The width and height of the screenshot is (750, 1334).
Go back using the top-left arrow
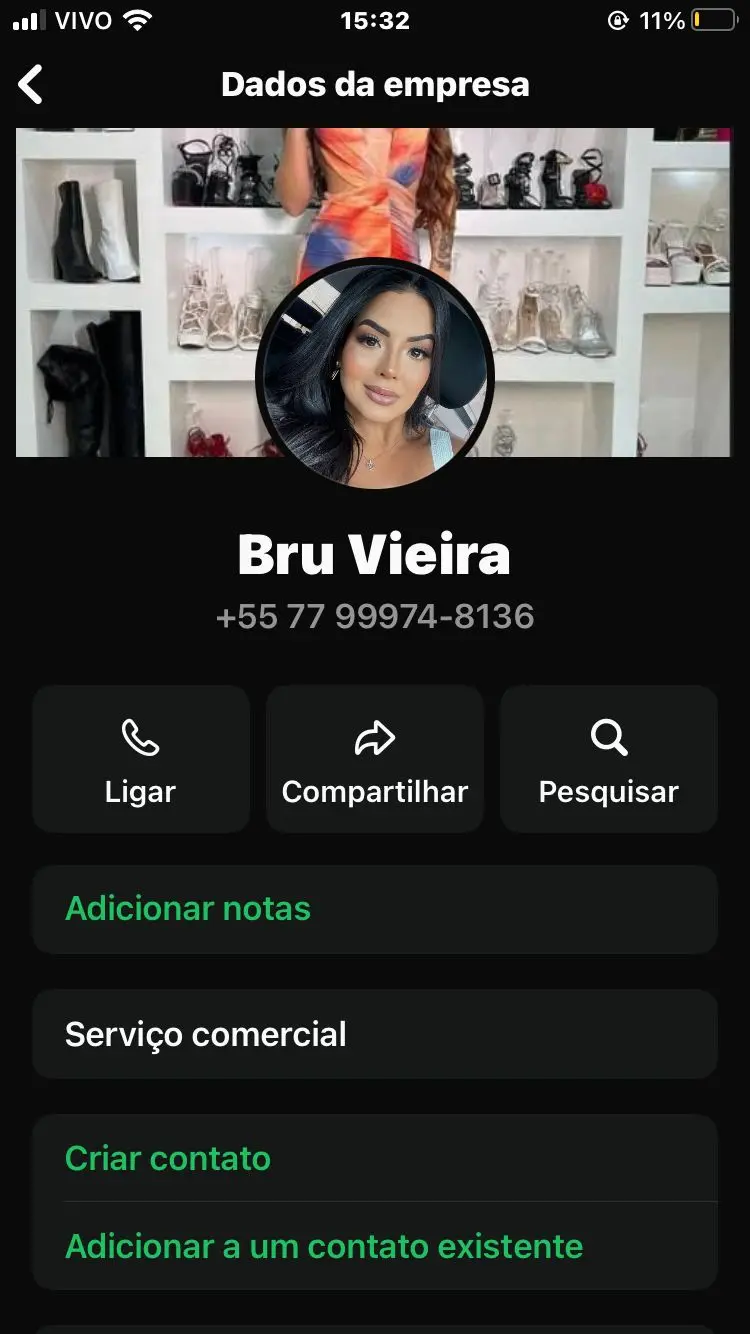point(31,85)
